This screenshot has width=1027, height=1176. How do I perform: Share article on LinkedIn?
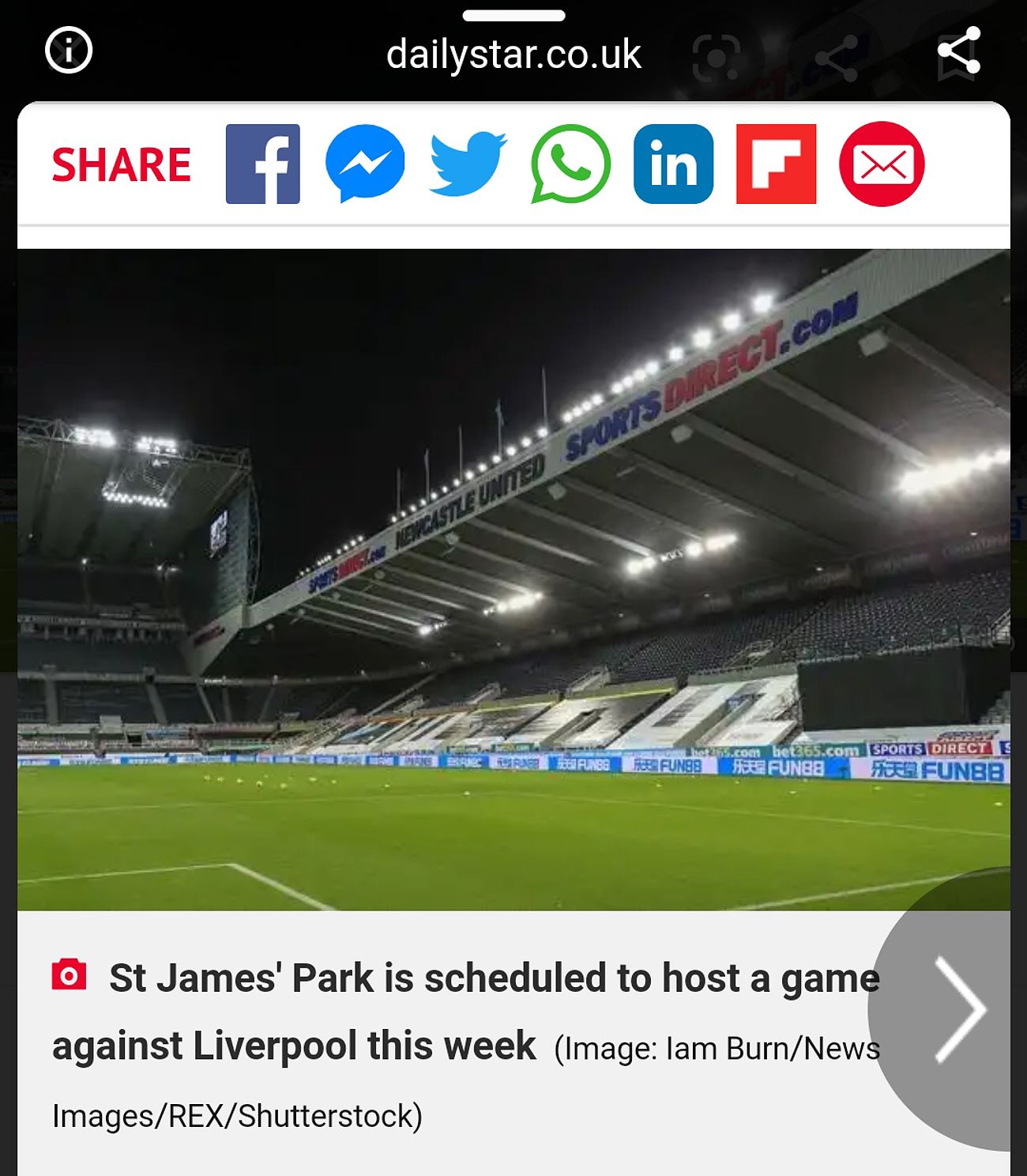click(673, 164)
